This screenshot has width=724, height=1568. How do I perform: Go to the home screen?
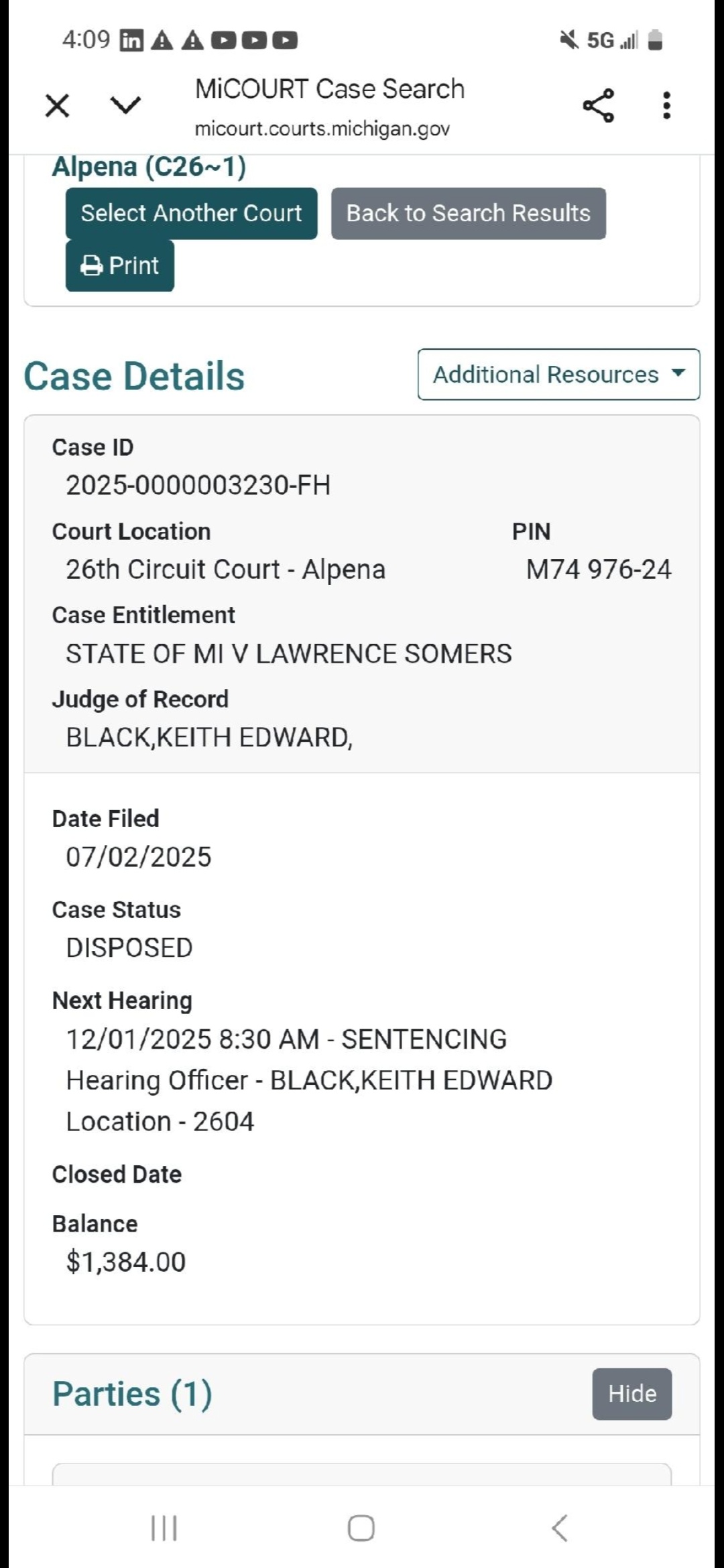[x=361, y=1528]
